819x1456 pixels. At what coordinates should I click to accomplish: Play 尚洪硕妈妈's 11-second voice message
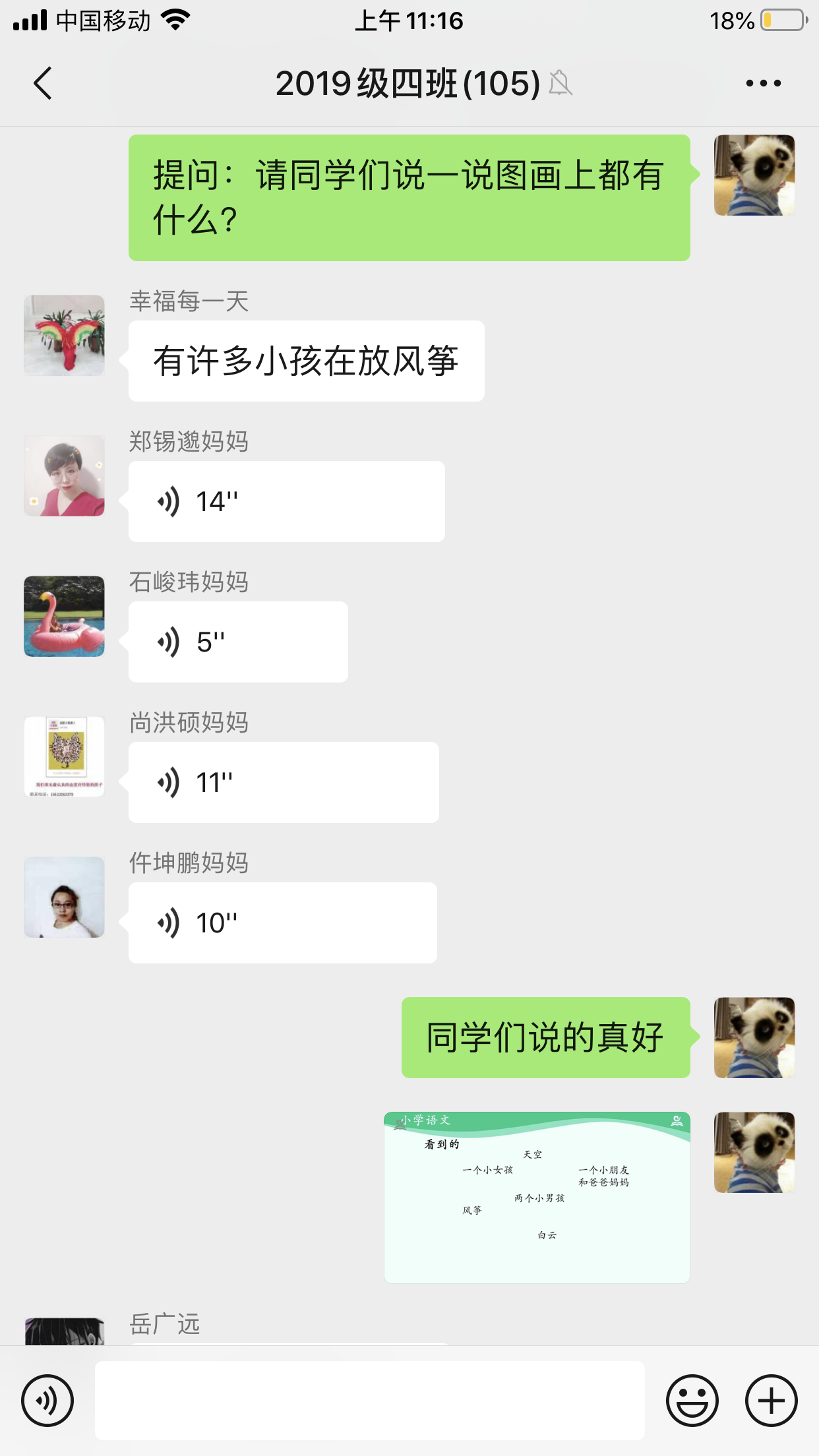[x=284, y=783]
